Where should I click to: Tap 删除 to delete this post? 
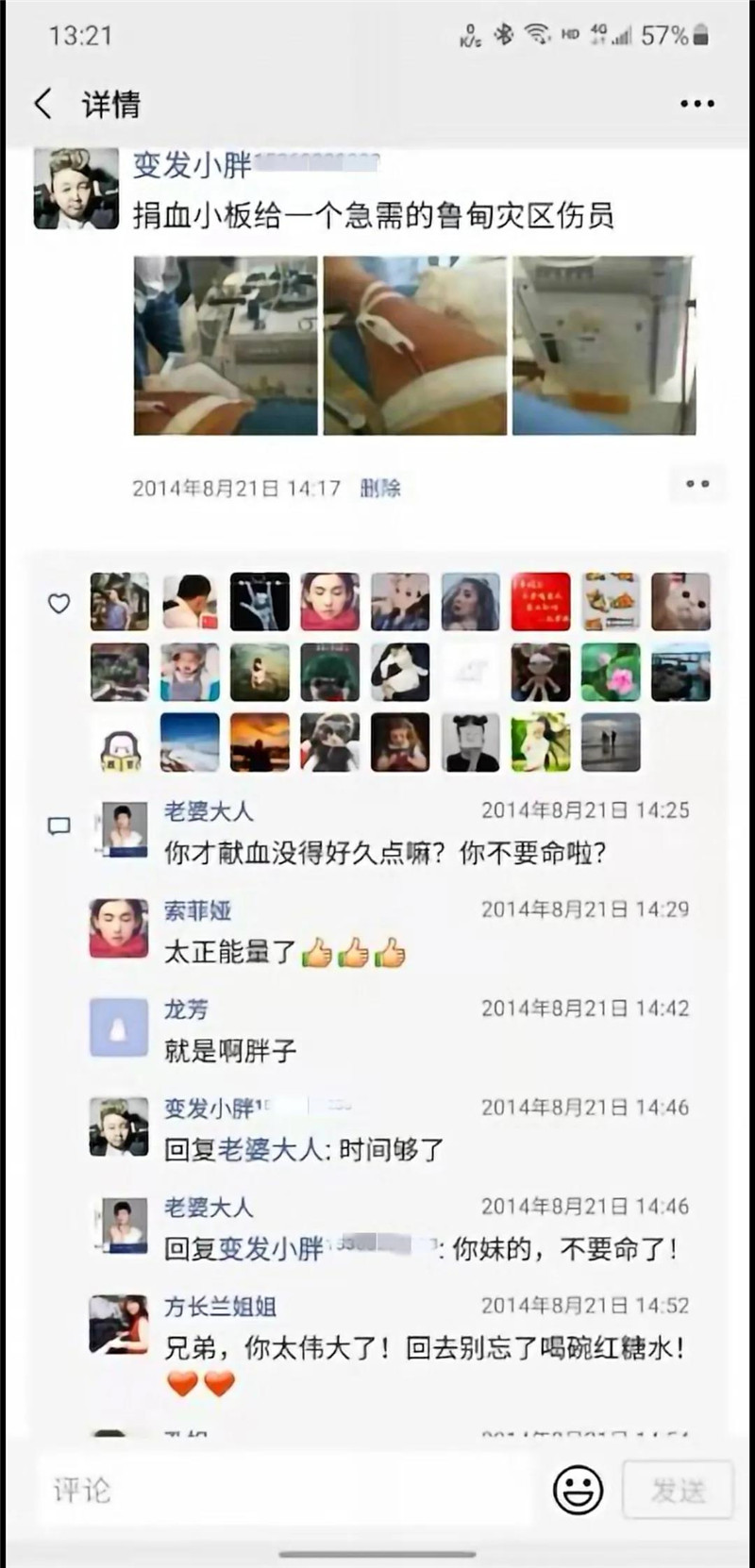click(x=380, y=488)
